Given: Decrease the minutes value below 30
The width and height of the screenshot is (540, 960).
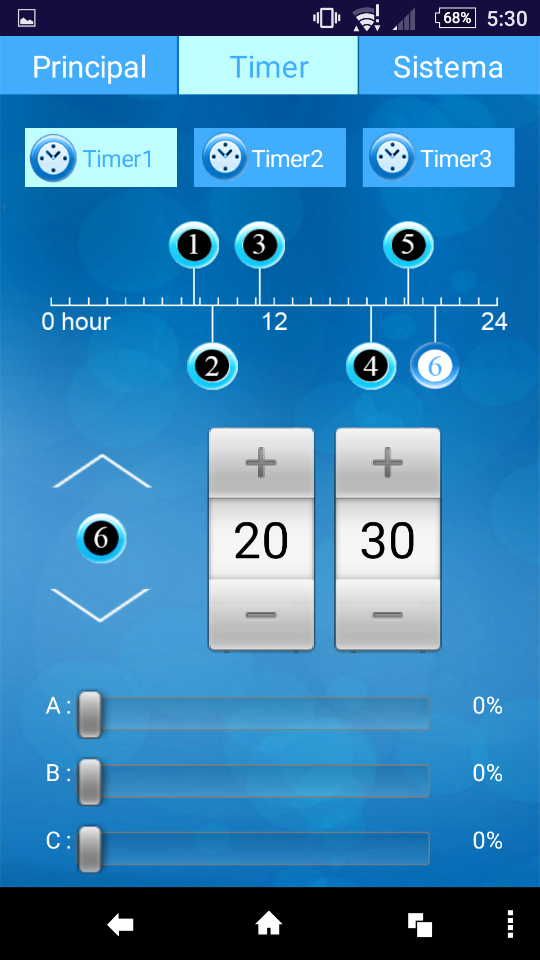Looking at the screenshot, I should (388, 614).
